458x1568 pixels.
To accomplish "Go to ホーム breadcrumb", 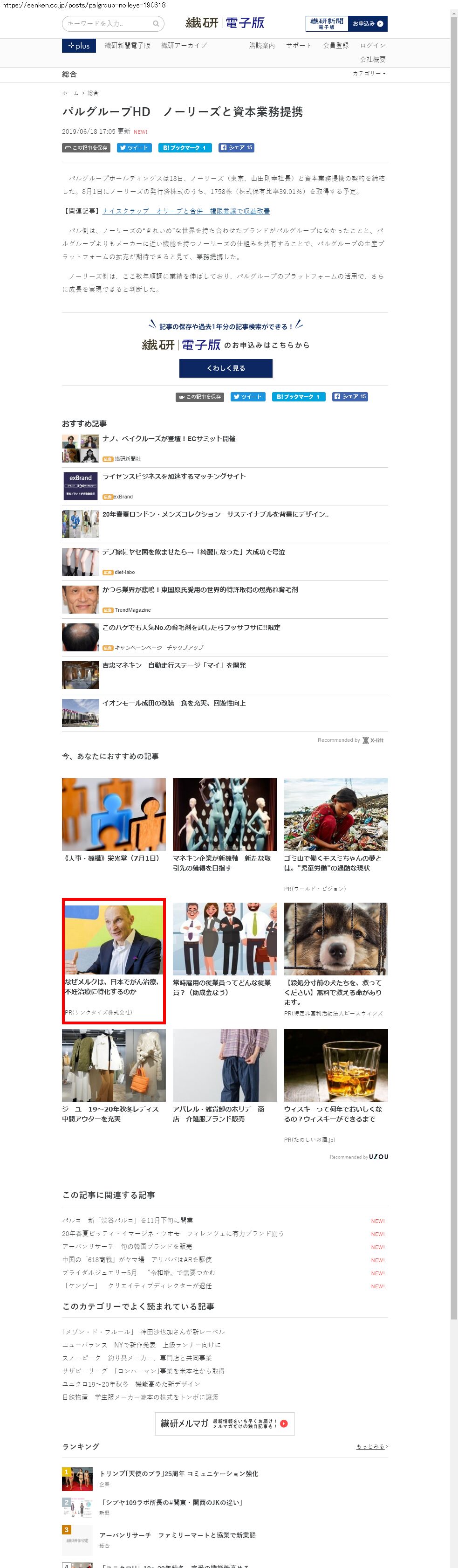I will coord(70,93).
